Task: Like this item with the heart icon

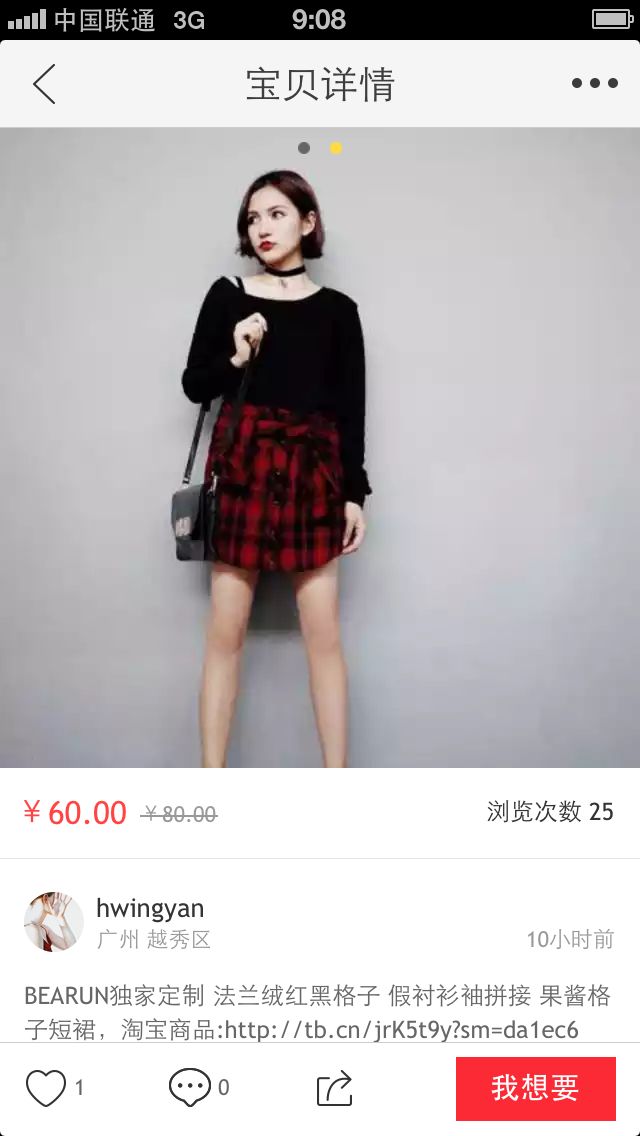Action: [x=46, y=1087]
